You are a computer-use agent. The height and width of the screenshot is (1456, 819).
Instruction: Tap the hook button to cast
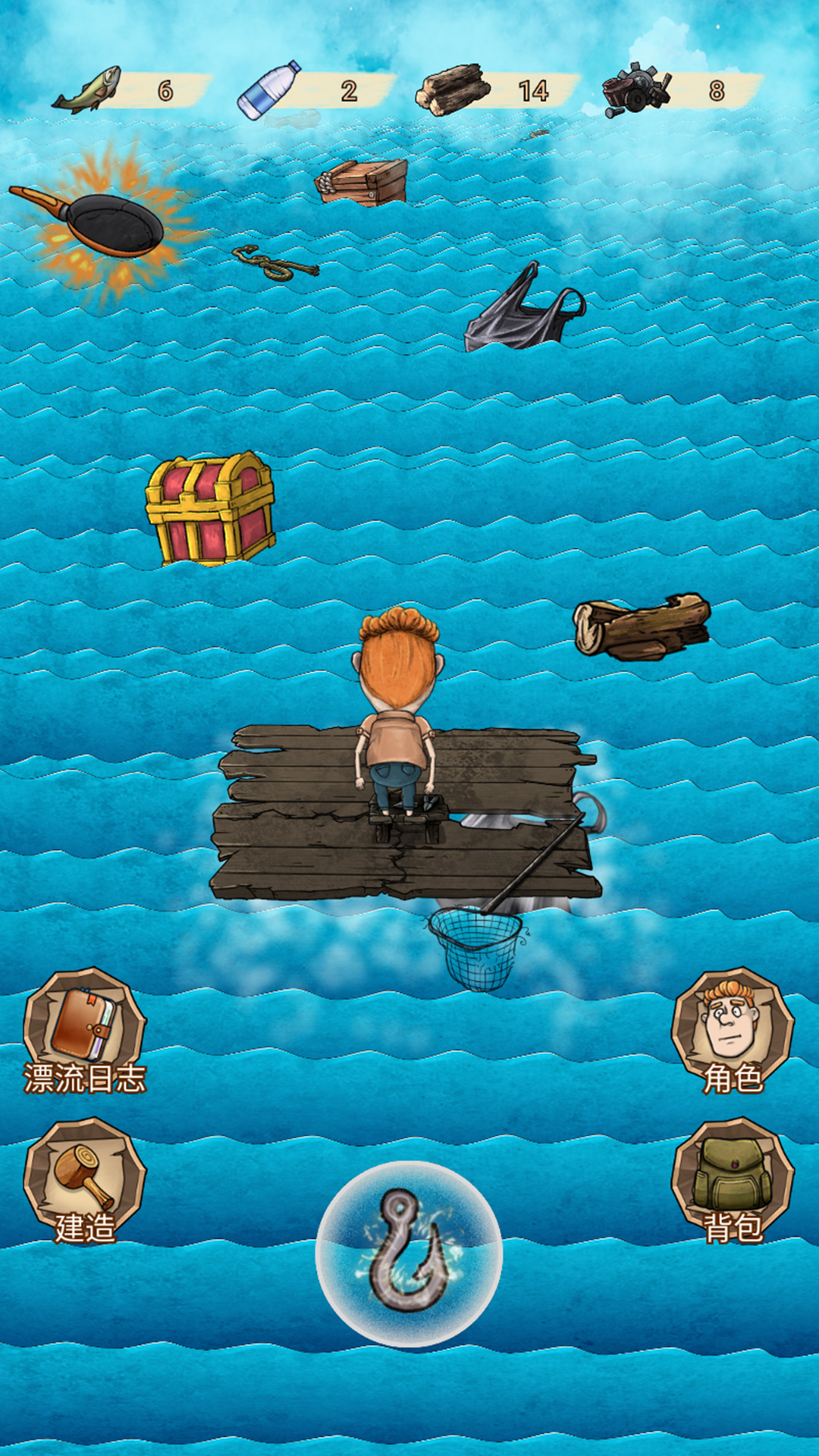(409, 1254)
